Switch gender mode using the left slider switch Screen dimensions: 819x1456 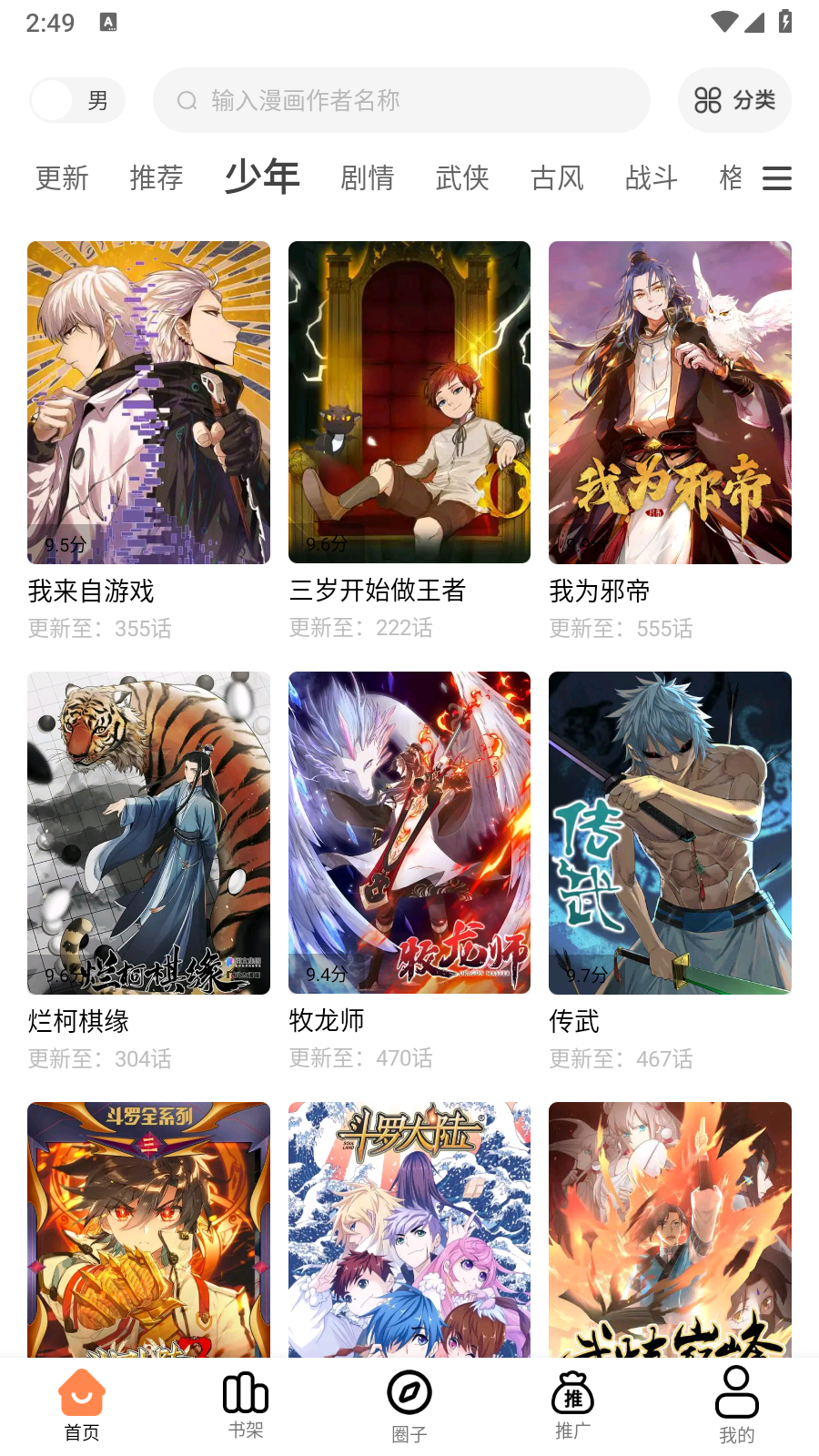coord(52,100)
